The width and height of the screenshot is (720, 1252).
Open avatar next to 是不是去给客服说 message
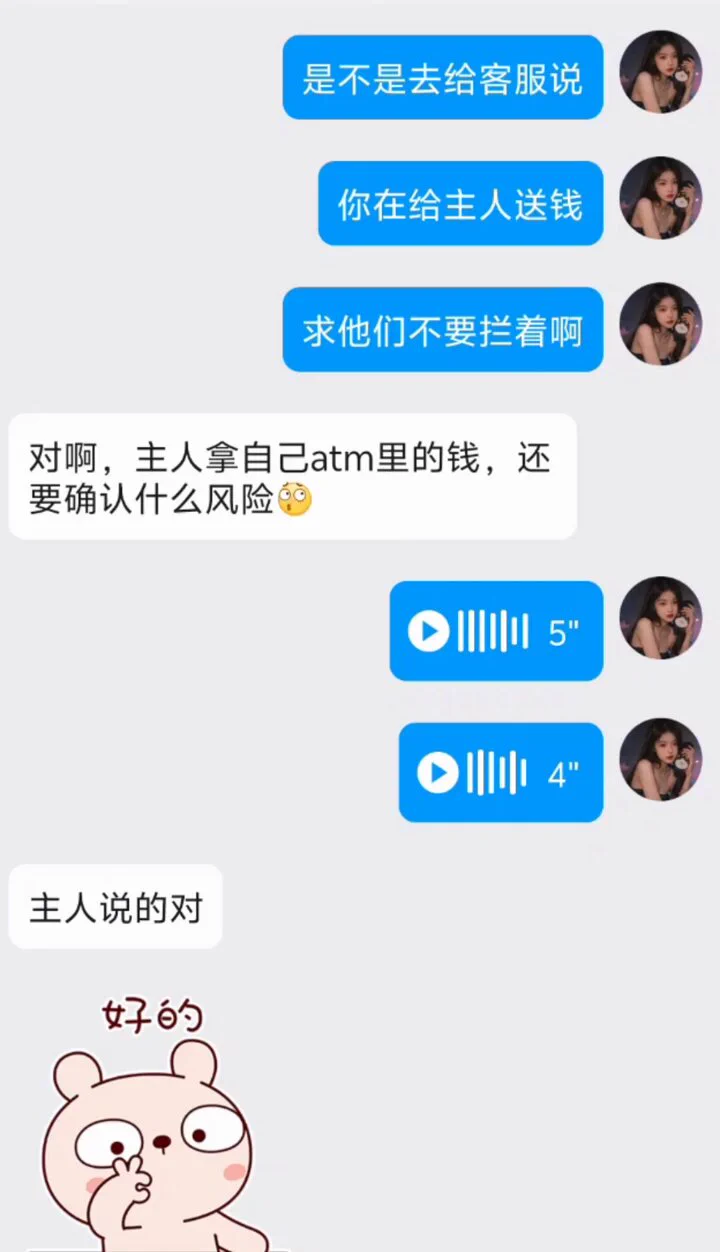pos(660,72)
